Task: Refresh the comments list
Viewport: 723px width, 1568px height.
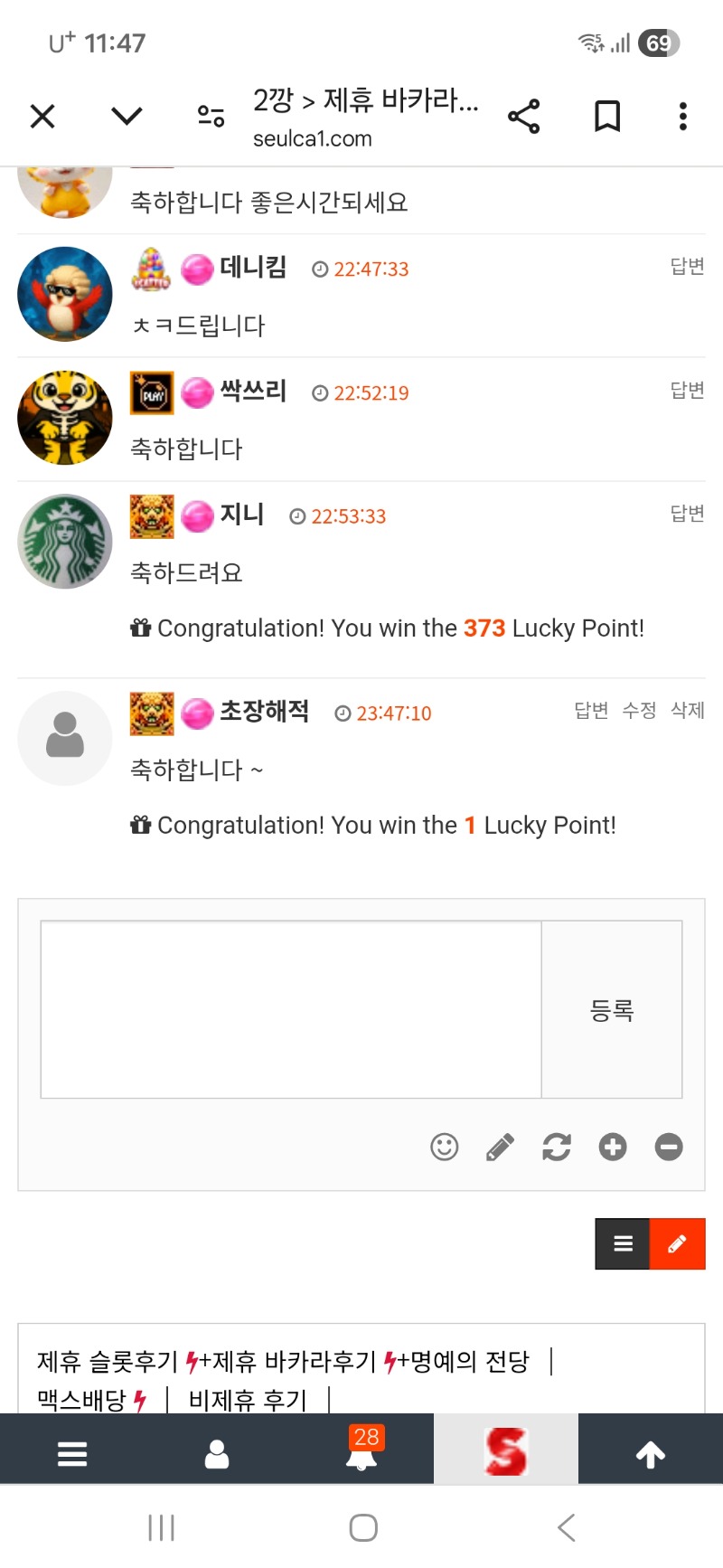Action: [556, 1148]
